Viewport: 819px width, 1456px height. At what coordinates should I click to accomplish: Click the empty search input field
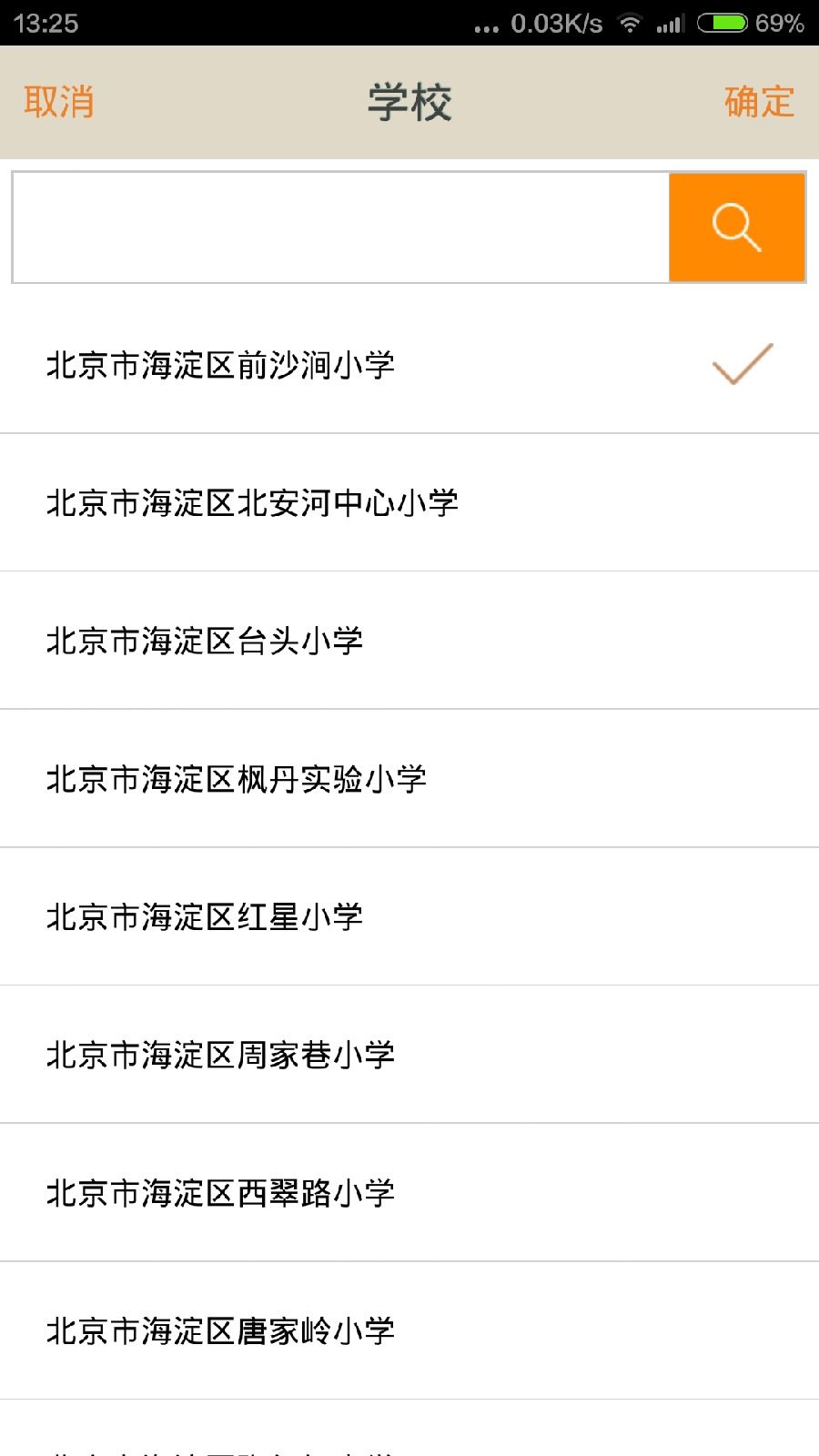(x=337, y=227)
